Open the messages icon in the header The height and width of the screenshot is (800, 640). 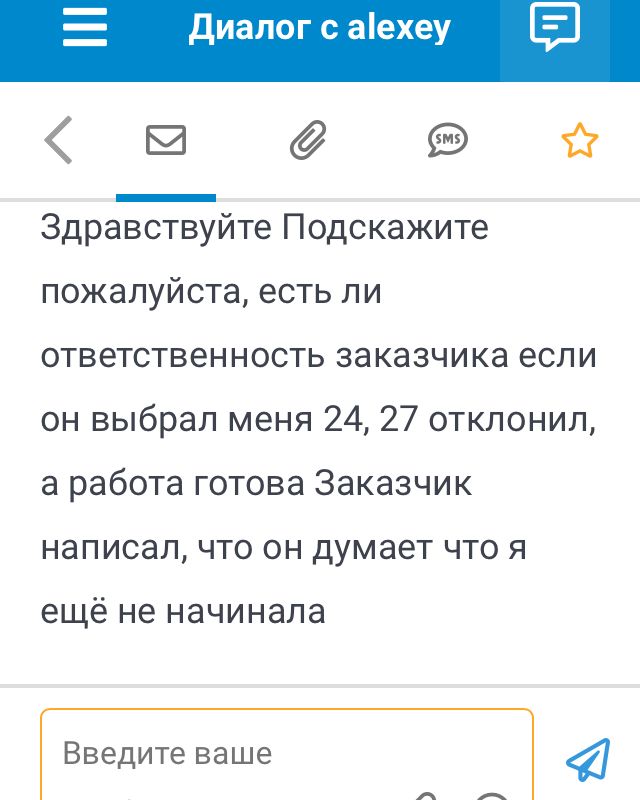[554, 29]
